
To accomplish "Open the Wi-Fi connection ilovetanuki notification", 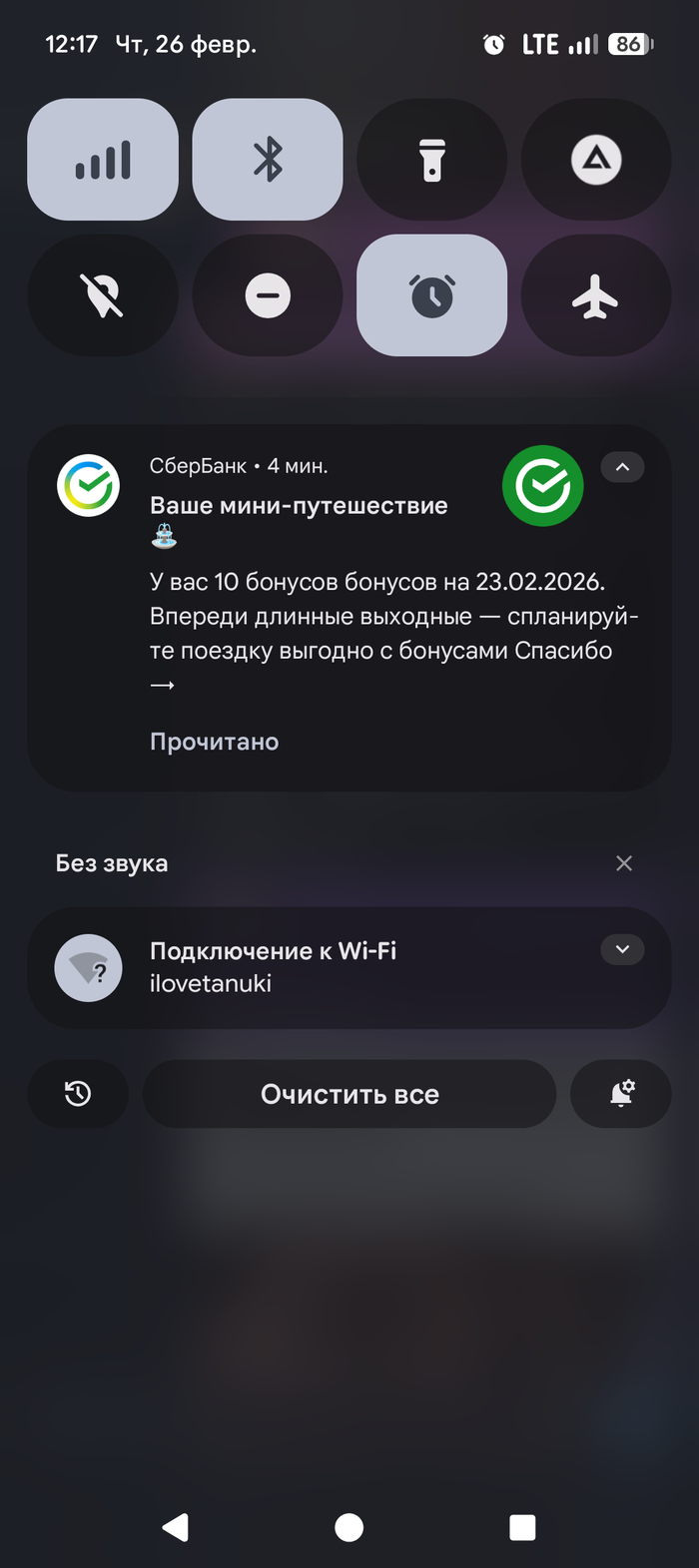I will pyautogui.click(x=349, y=967).
